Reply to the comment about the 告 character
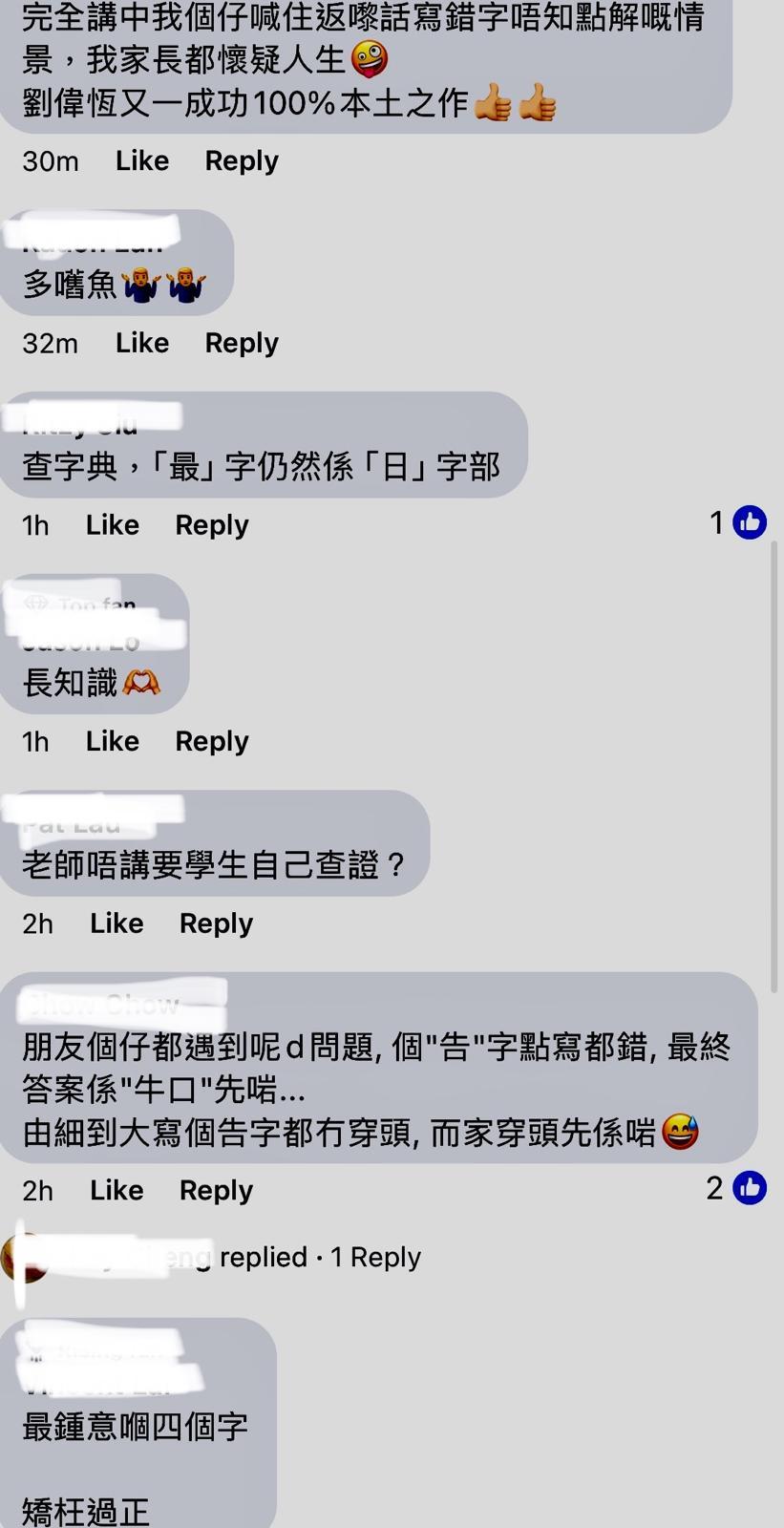 pos(216,1190)
